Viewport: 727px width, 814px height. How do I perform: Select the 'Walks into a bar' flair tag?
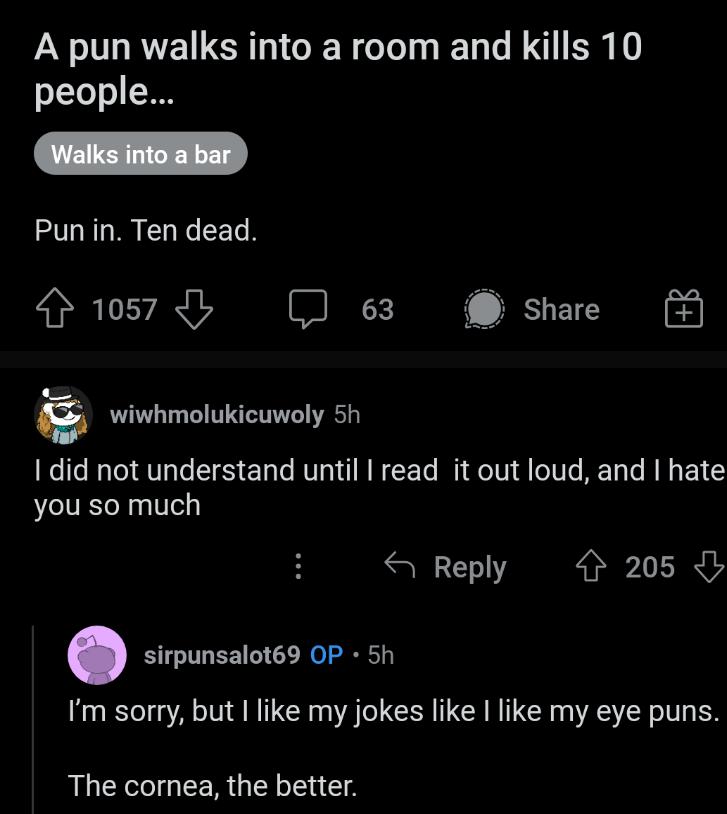[x=140, y=153]
